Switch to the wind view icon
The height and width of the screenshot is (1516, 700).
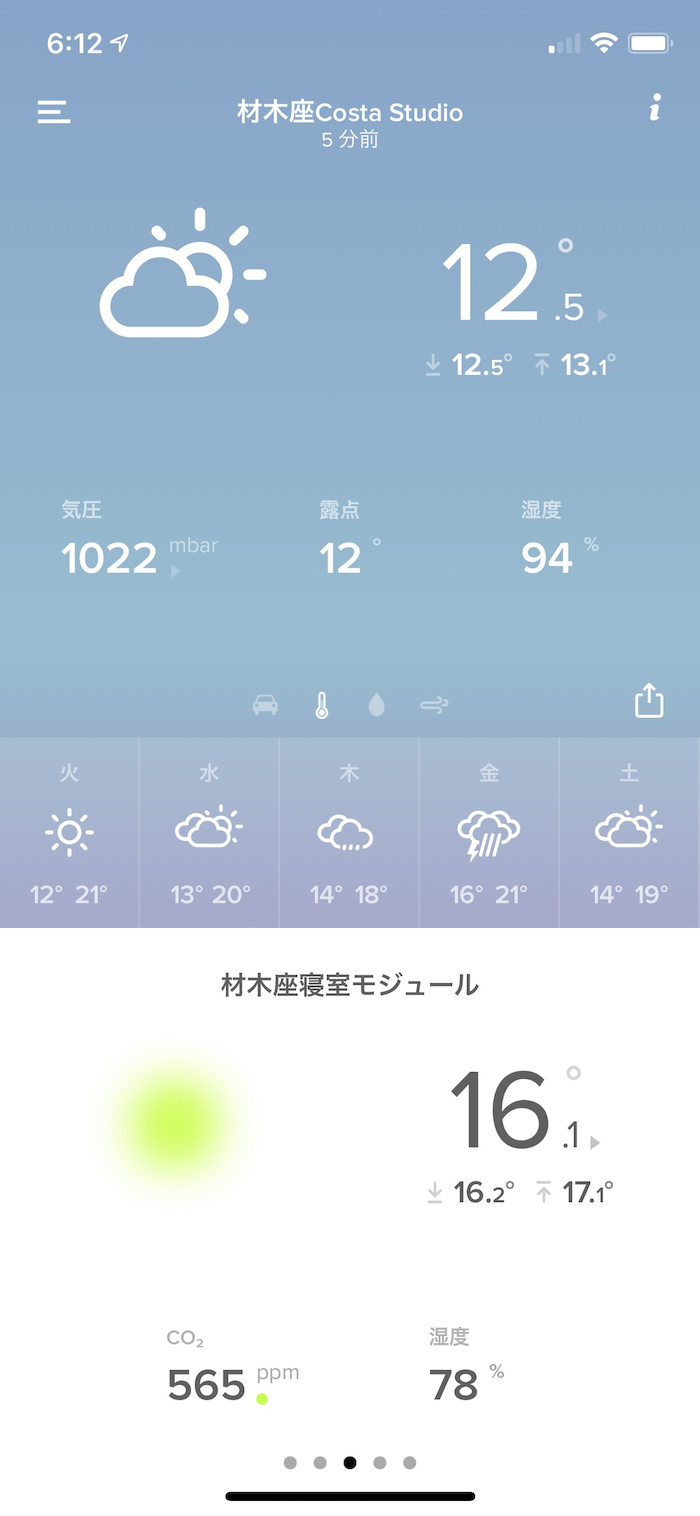434,706
